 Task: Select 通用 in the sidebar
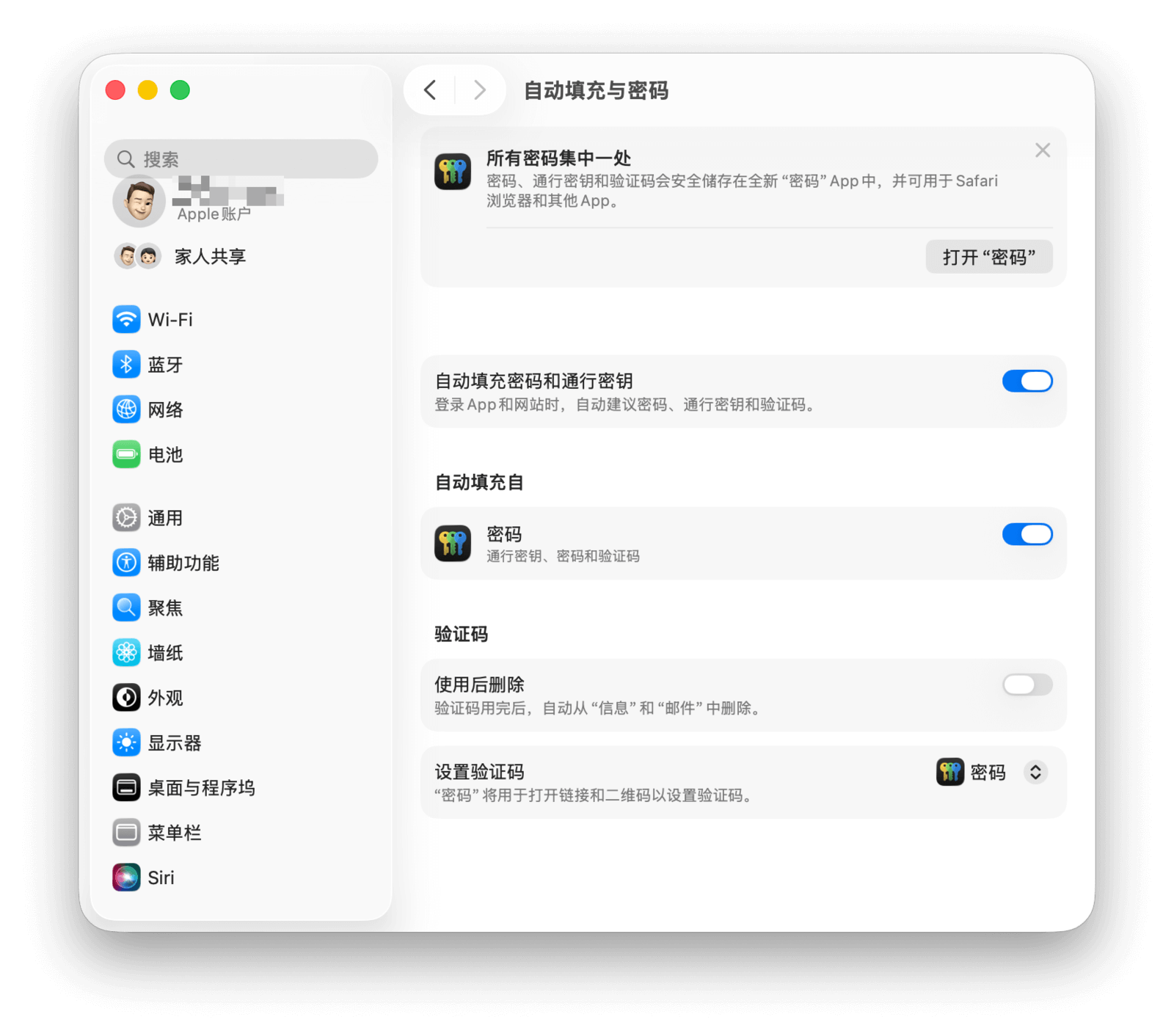click(x=165, y=518)
